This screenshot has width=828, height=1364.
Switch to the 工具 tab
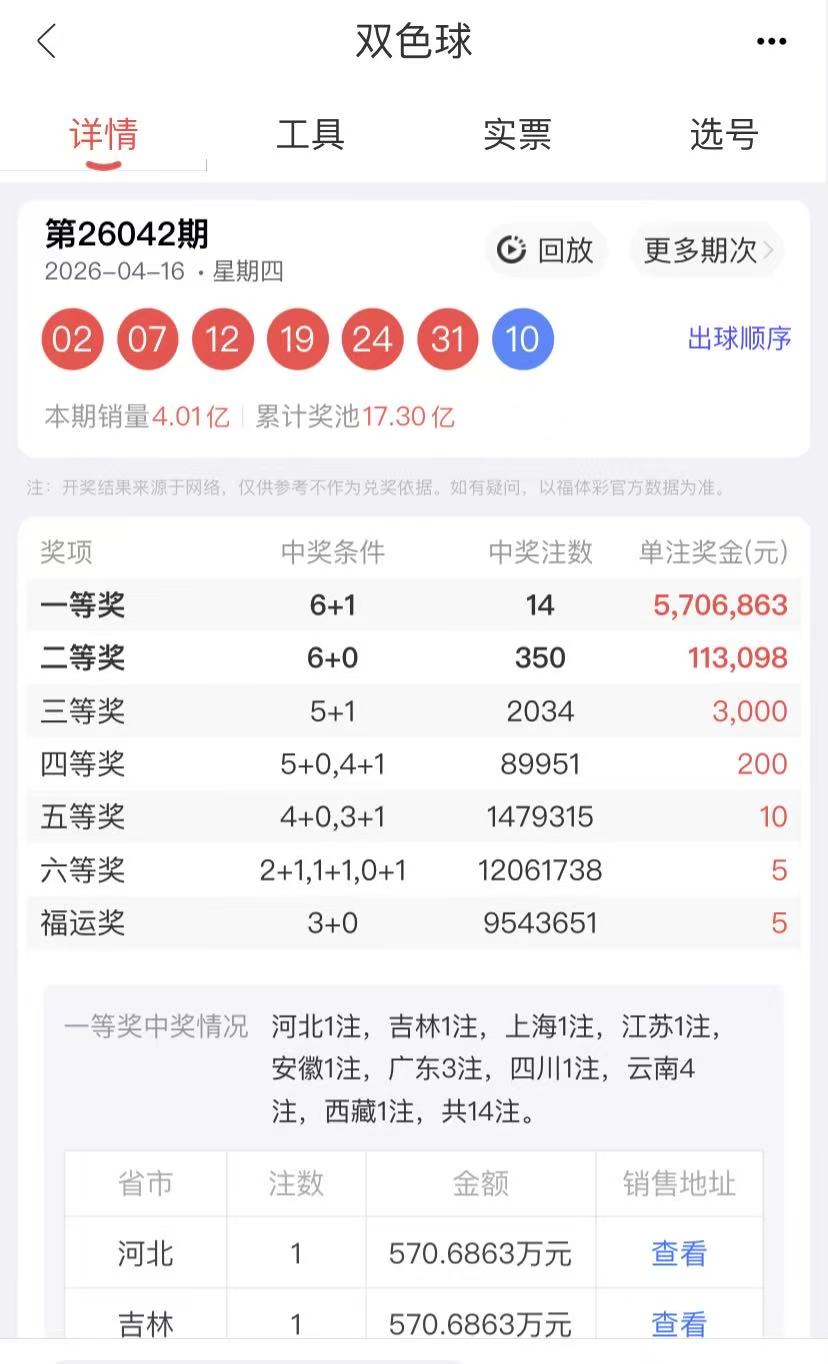coord(310,134)
